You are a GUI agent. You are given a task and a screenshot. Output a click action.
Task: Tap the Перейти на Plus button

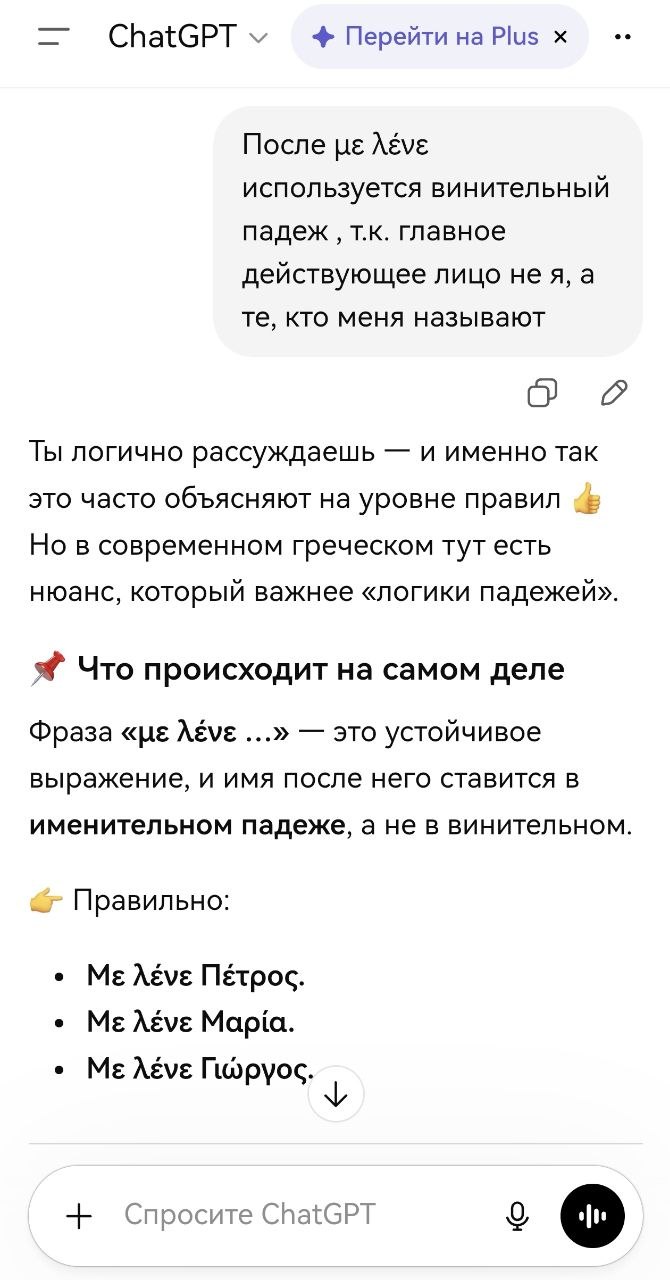[x=427, y=37]
